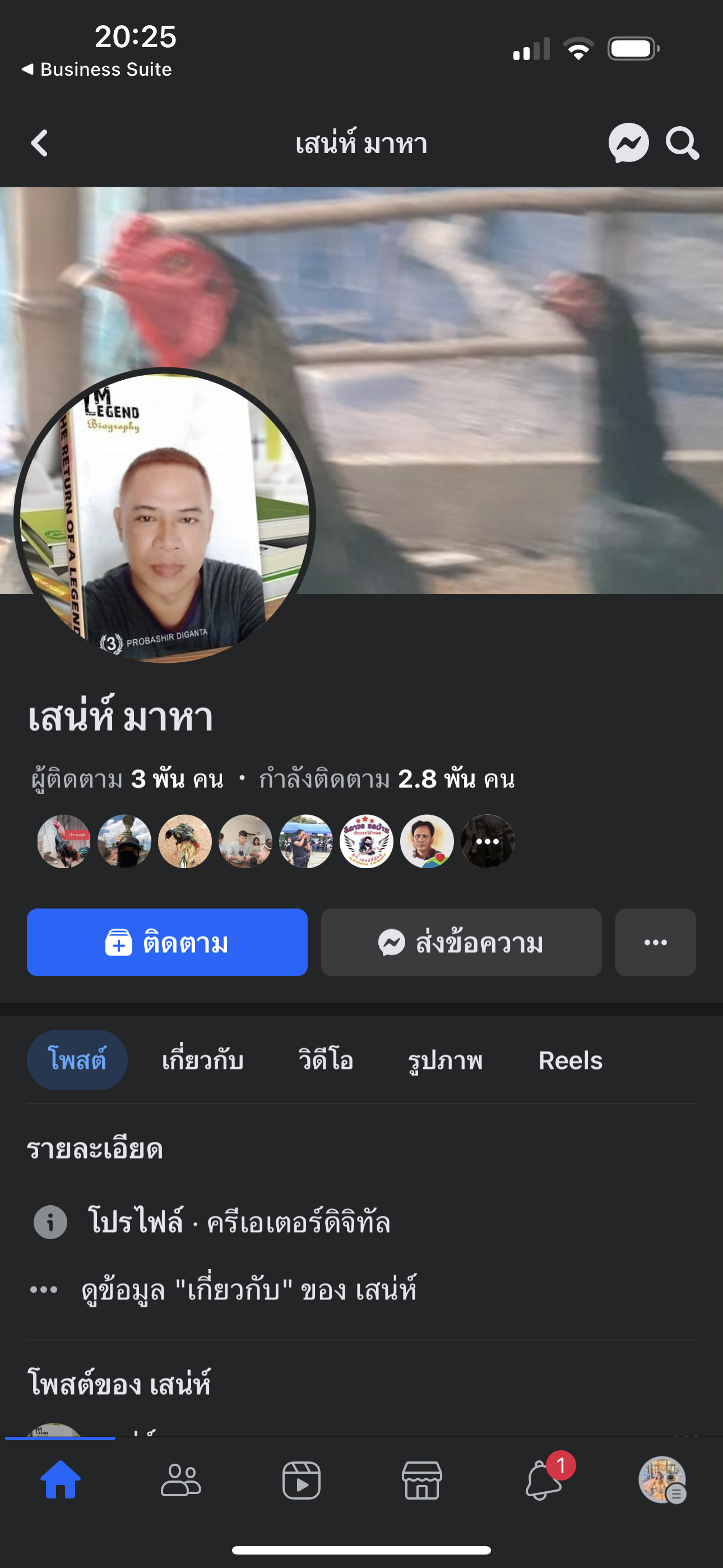Open Messenger from the top bar
Viewport: 723px width, 1568px height.
[x=628, y=144]
